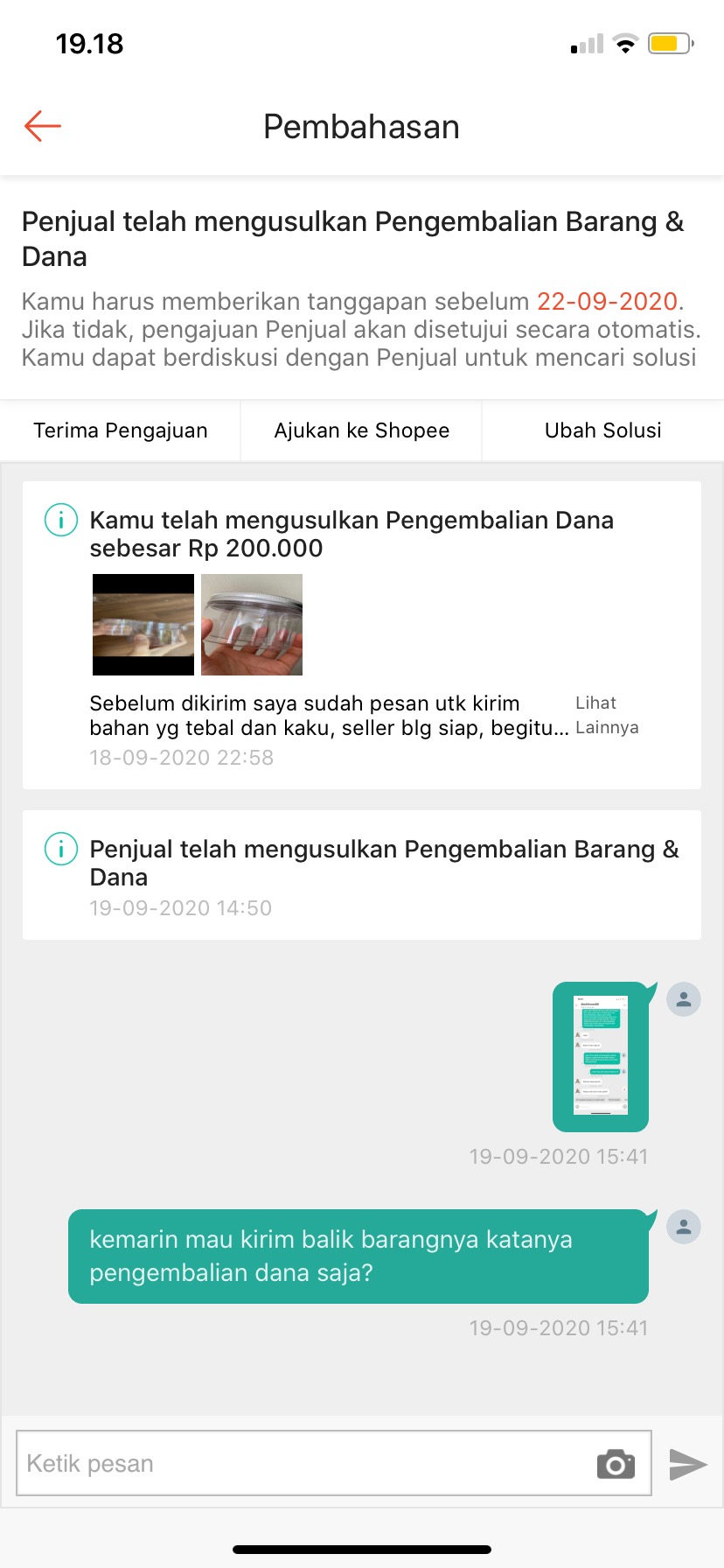Tap the battery indicator in the status bar
Viewport: 724px width, 1568px height.
pyautogui.click(x=670, y=42)
